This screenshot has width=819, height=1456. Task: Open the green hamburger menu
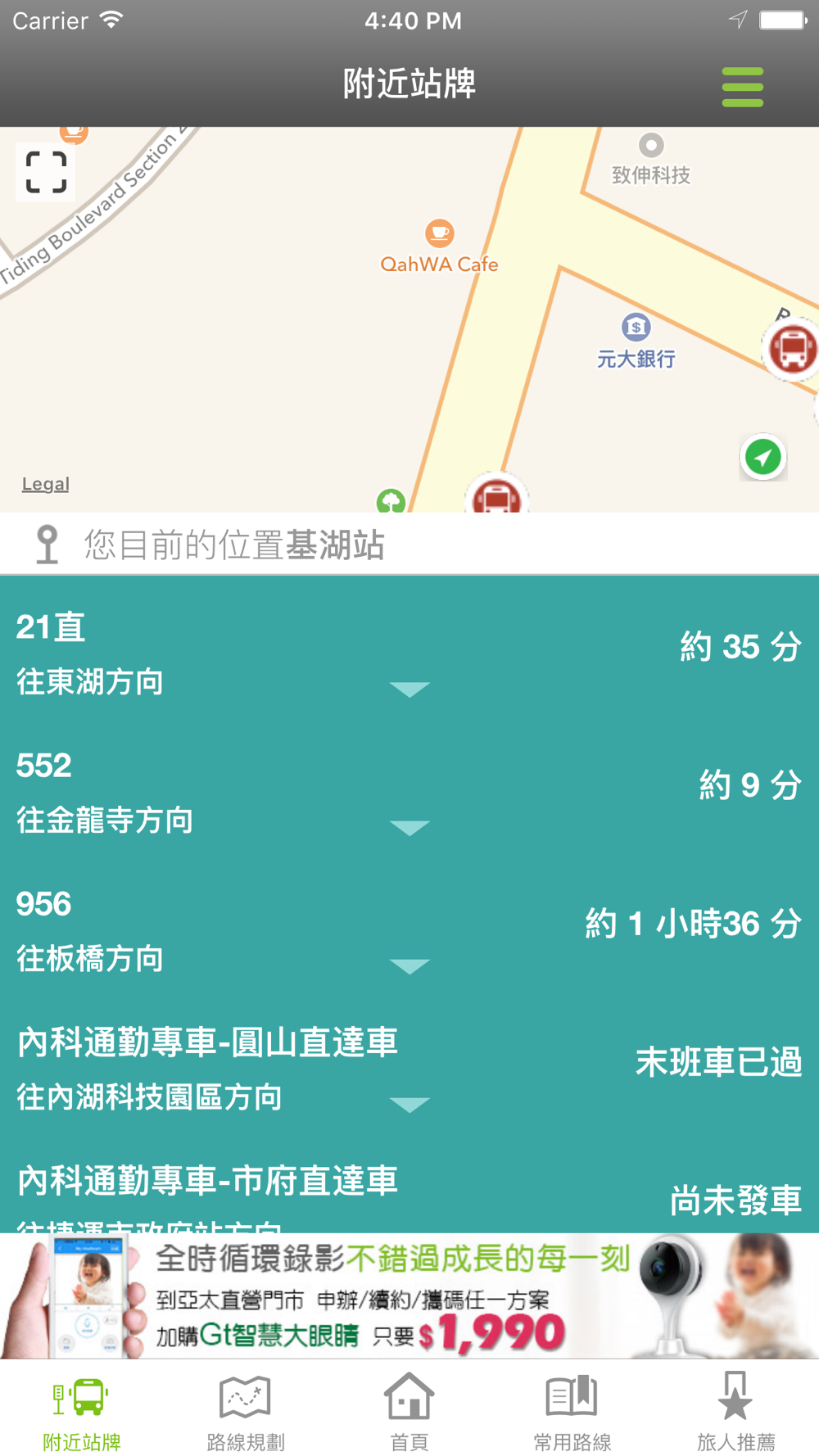[742, 87]
